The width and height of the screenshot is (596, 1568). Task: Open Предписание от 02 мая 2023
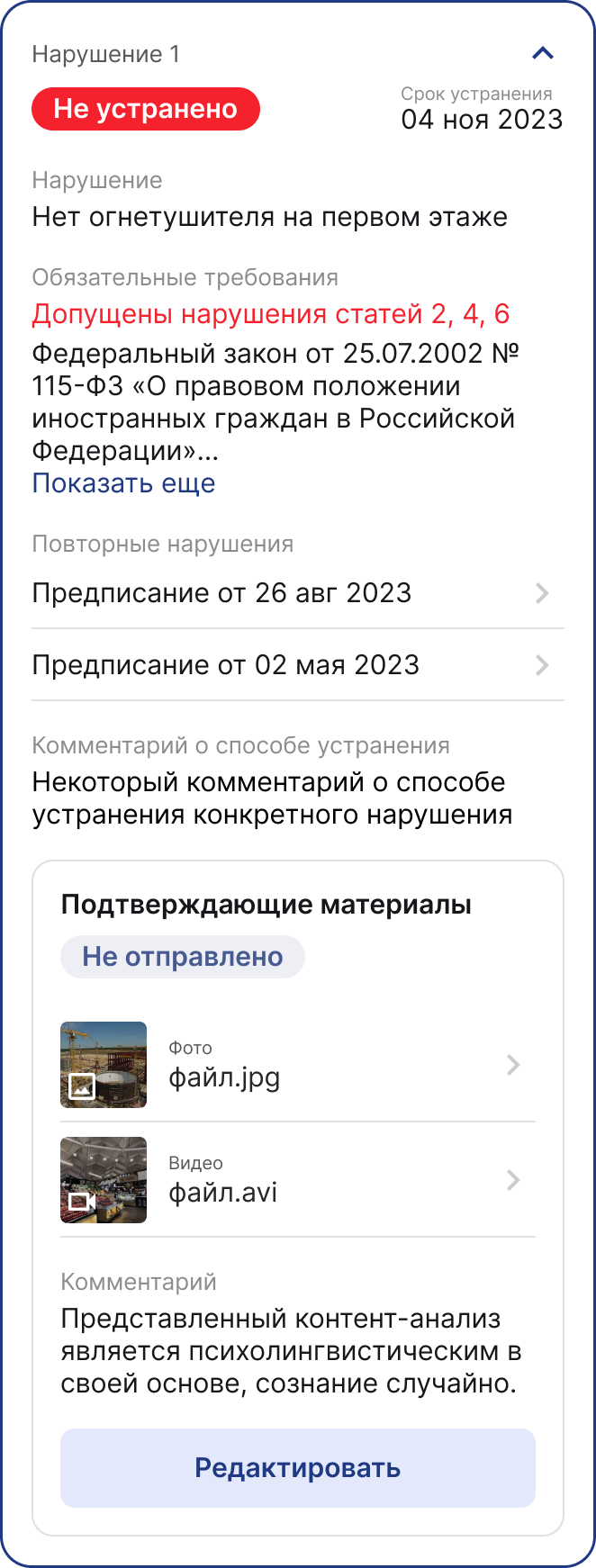(297, 665)
